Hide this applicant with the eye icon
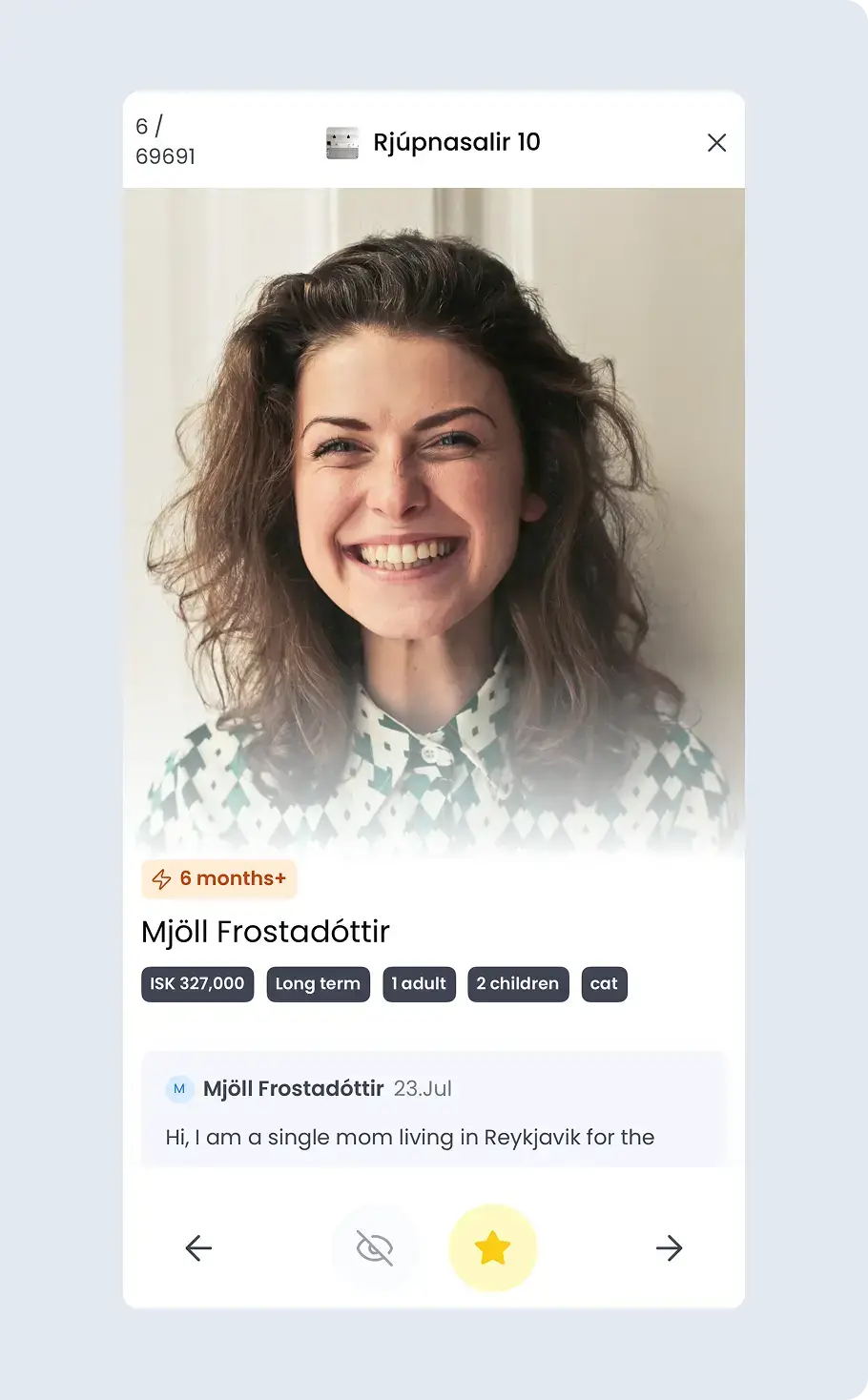Screen dimensions: 868x1400 pos(375,1247)
